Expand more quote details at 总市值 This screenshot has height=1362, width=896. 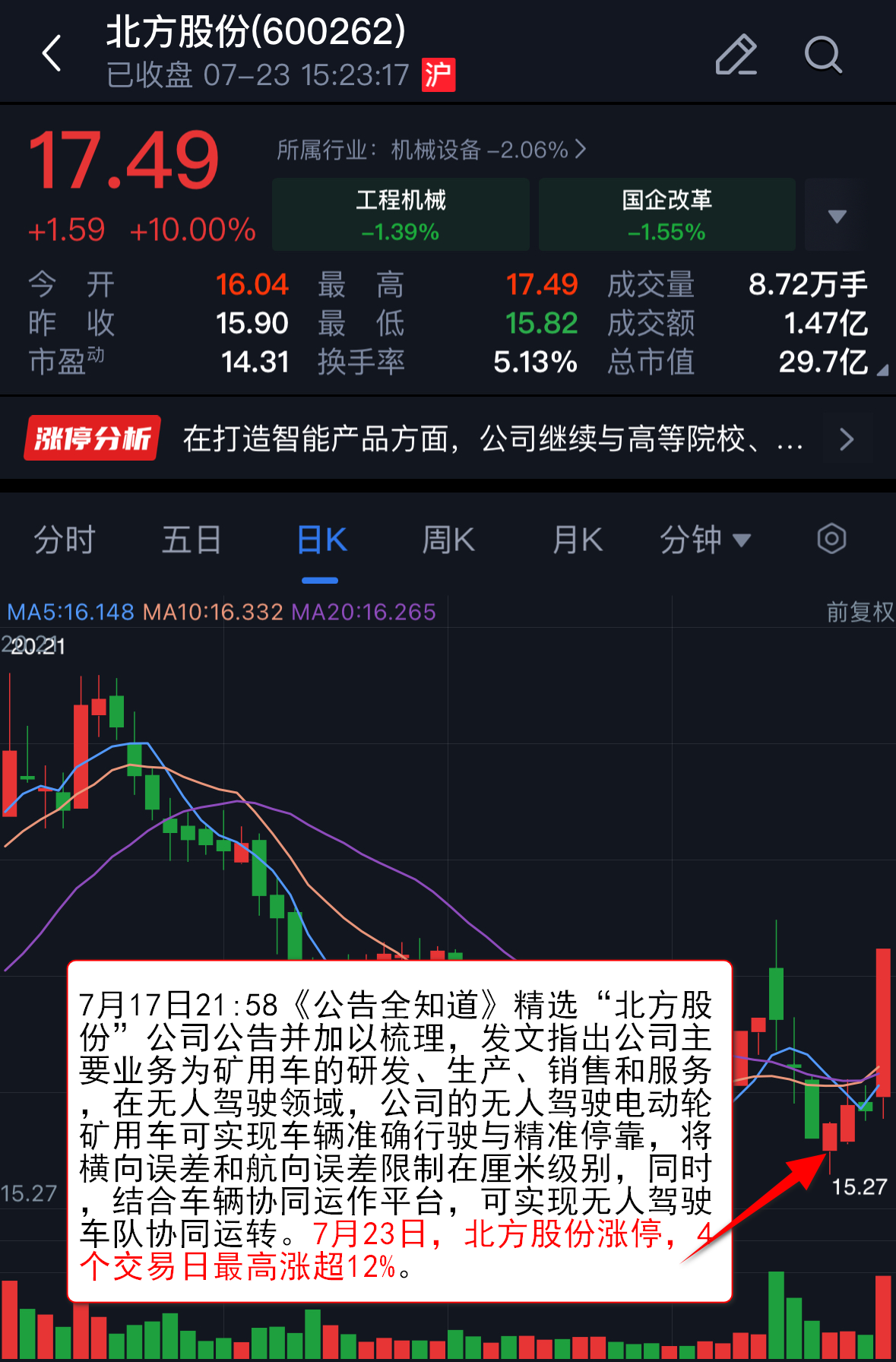[x=882, y=370]
